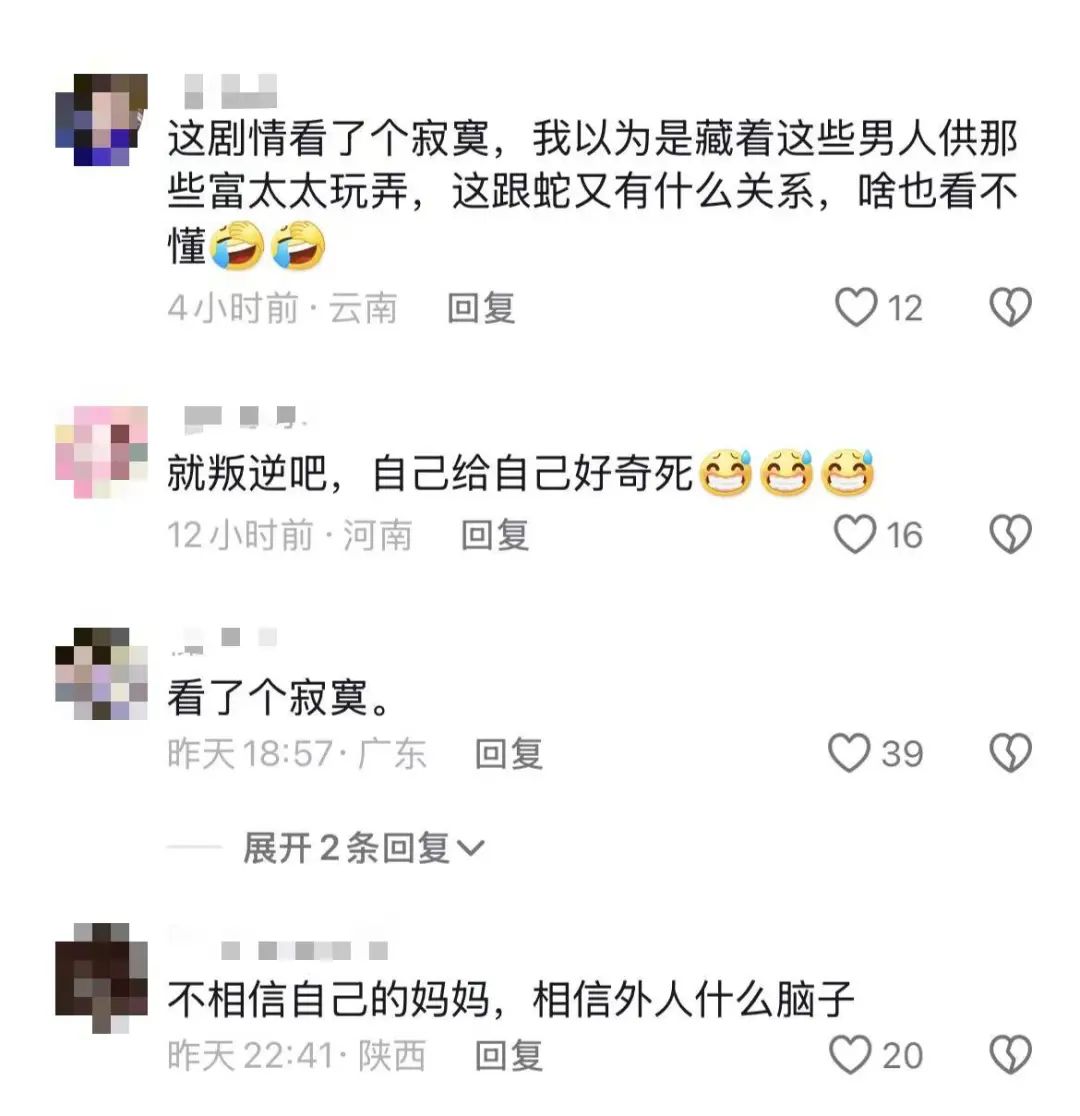Like the 看了个寂寞 comment from 广东
The image size is (1080, 1116).
(x=849, y=753)
